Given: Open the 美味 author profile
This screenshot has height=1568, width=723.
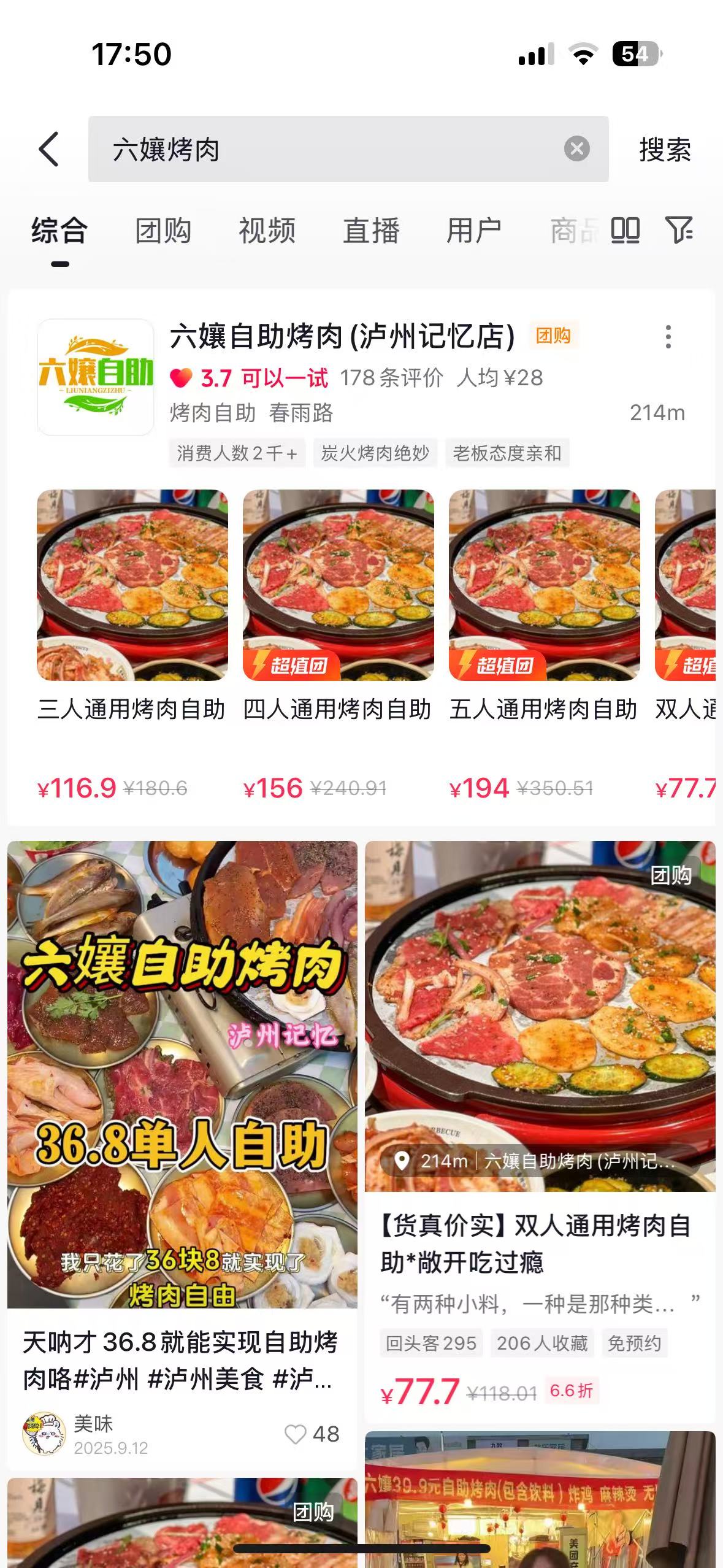Looking at the screenshot, I should coord(44,1434).
